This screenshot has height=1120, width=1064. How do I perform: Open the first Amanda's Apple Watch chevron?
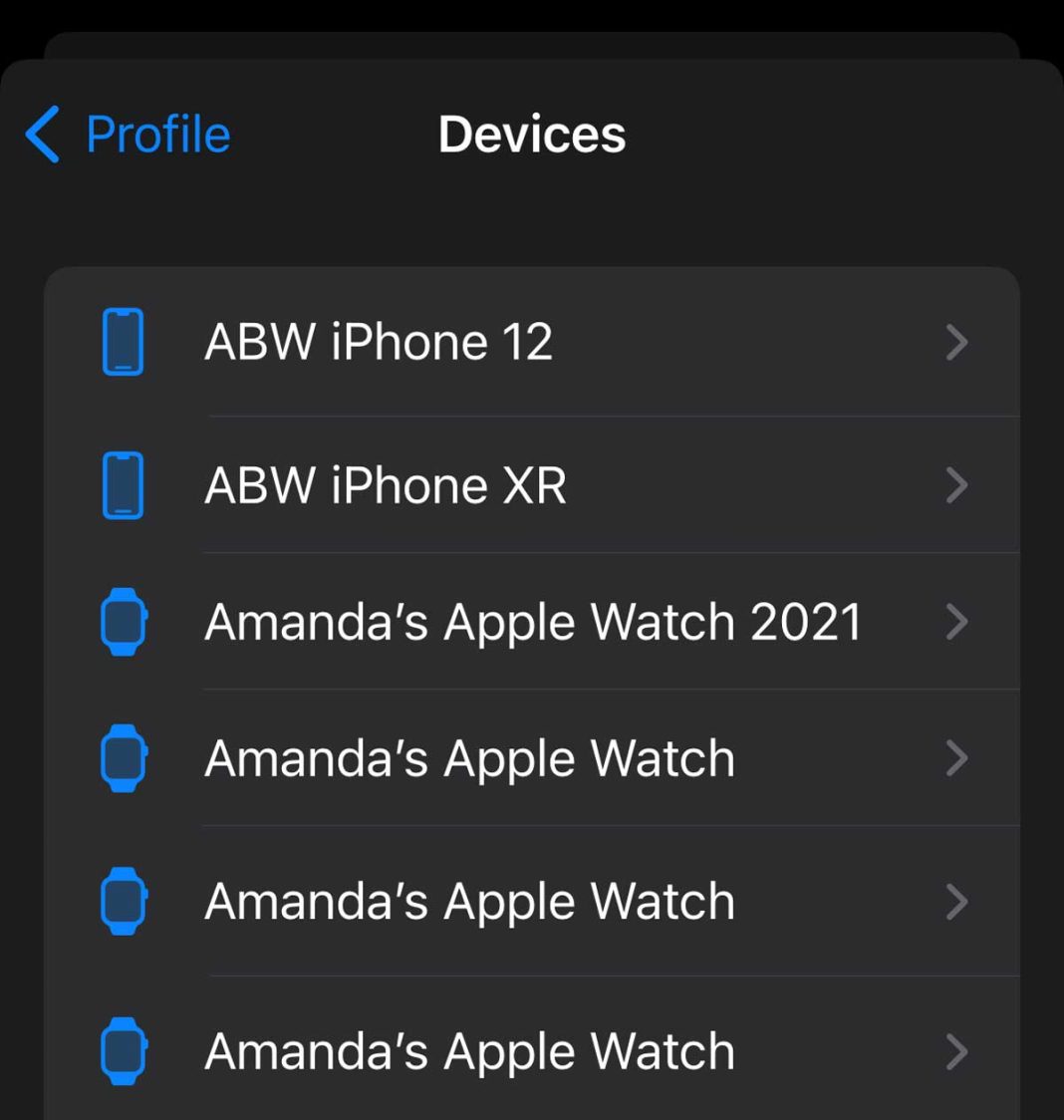pos(956,757)
